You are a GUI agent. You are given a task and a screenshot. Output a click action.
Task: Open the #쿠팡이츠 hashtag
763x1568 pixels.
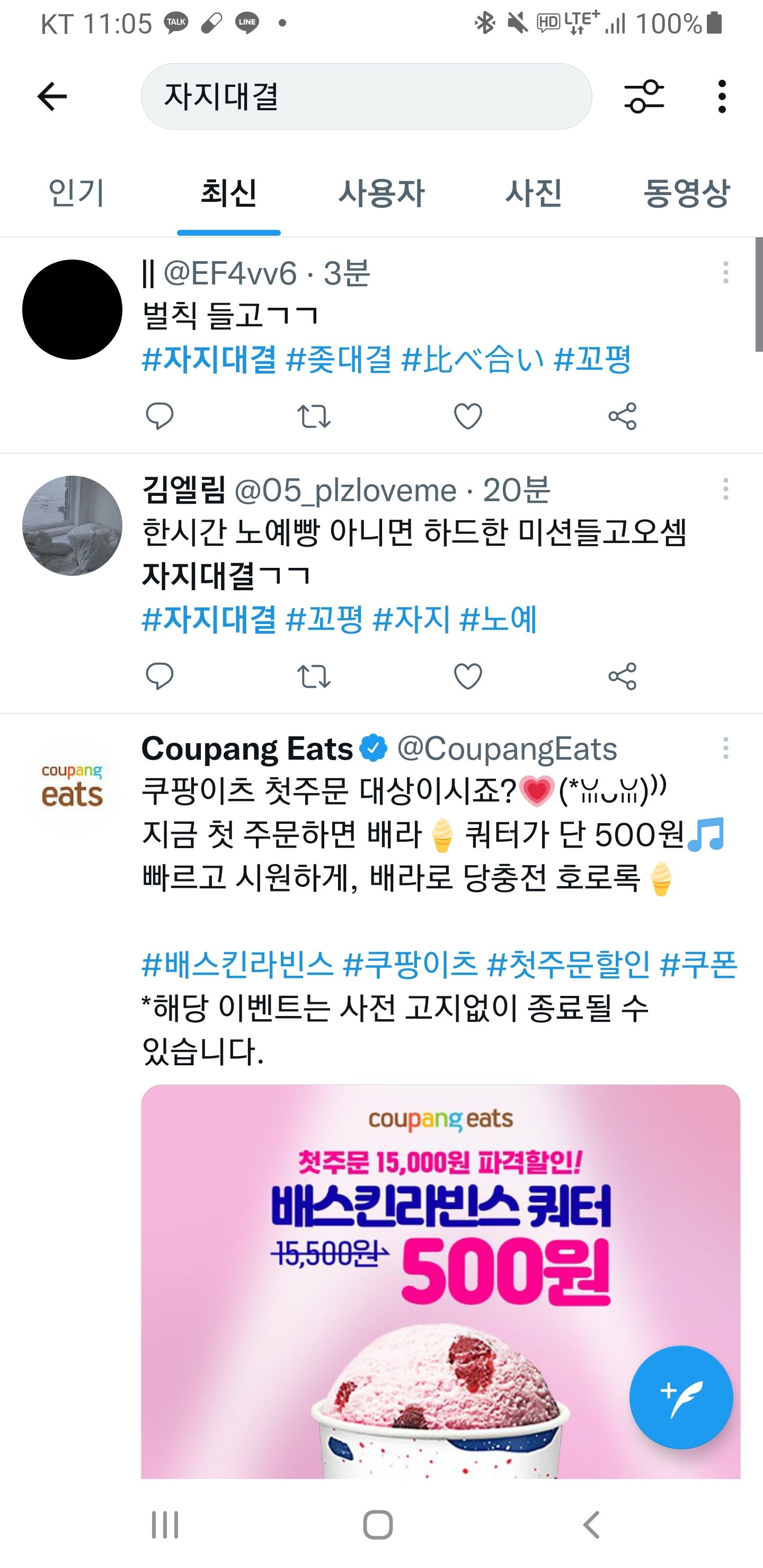411,965
